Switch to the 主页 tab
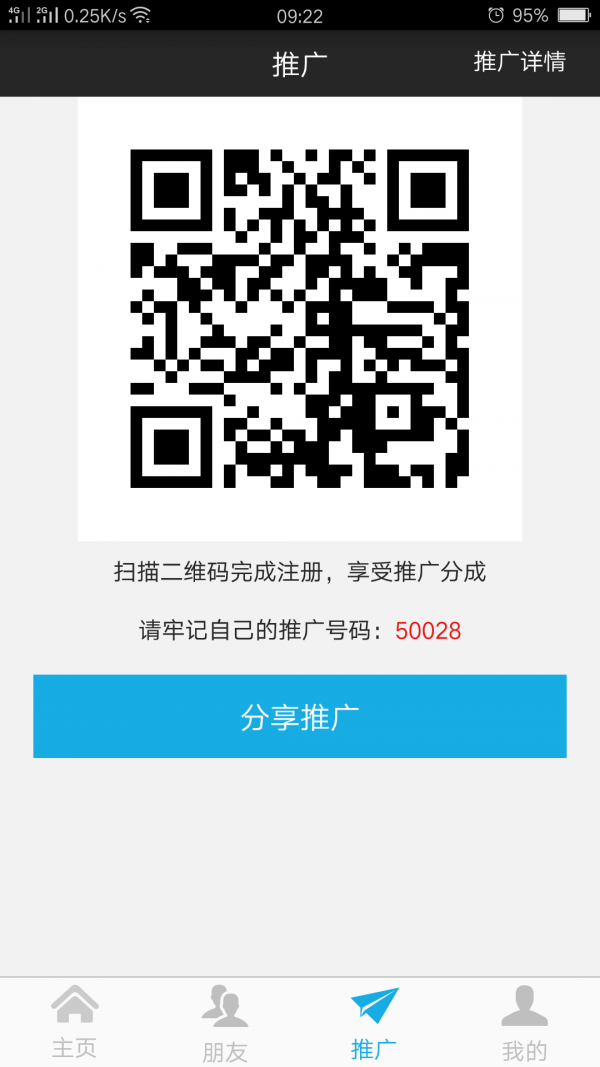The height and width of the screenshot is (1067, 600). click(x=75, y=1021)
